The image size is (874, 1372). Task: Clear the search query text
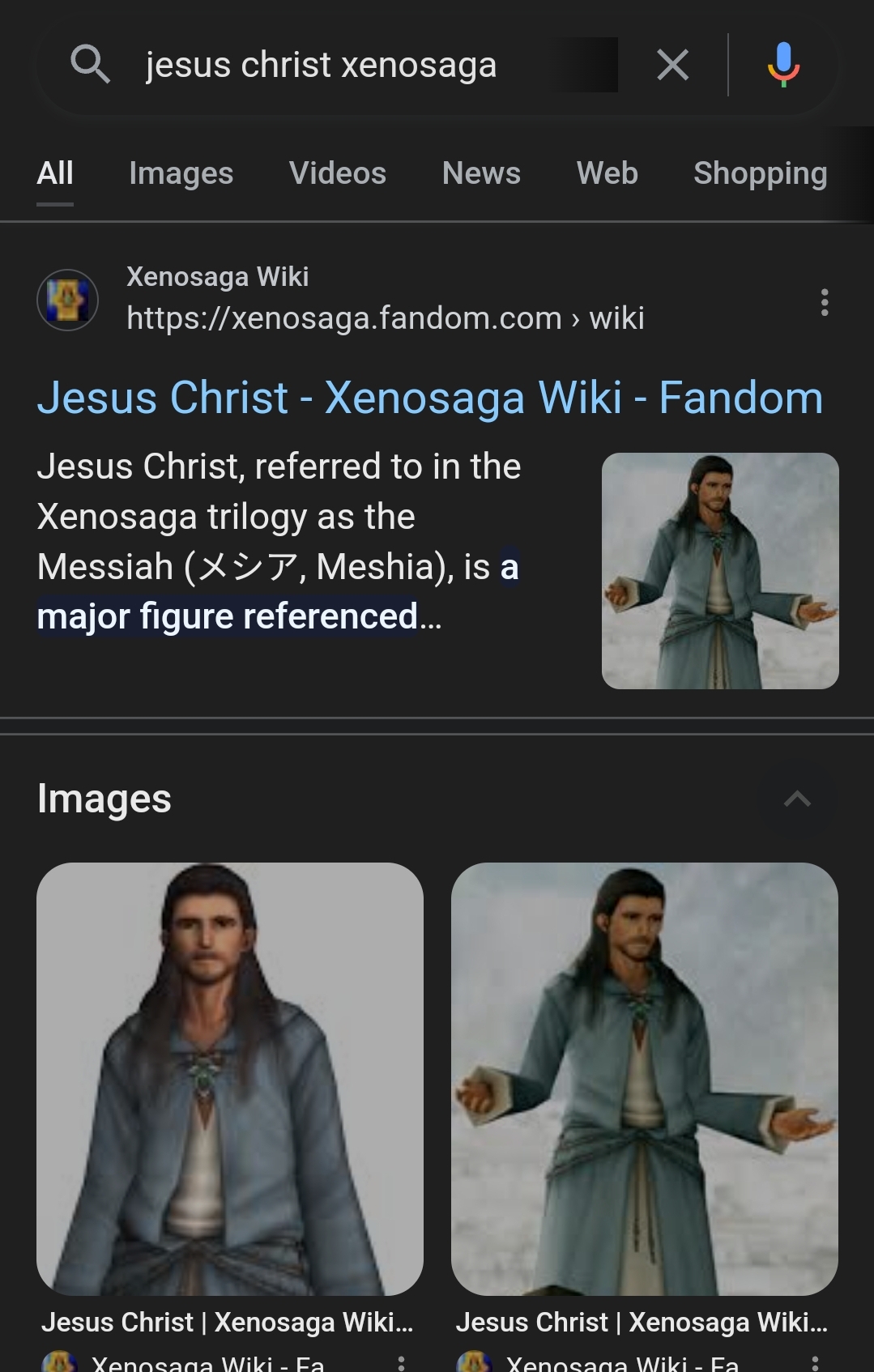672,65
